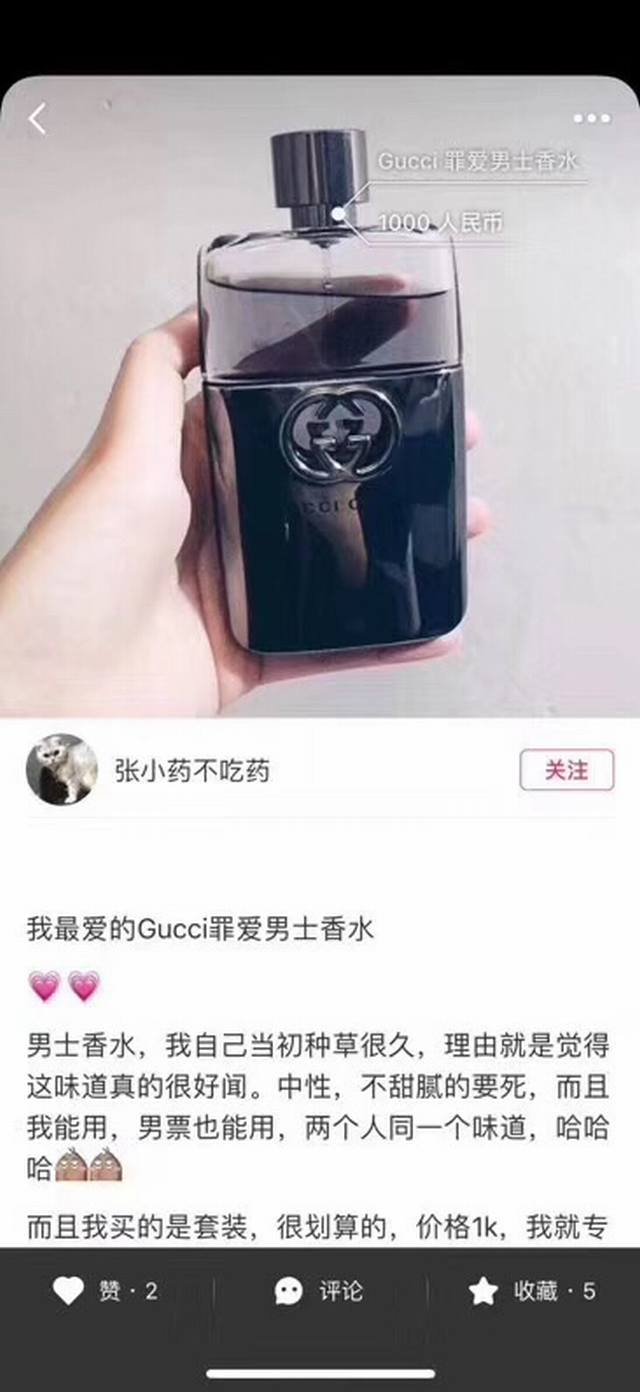The image size is (640, 1392).
Task: Go back using the top-left arrow
Action: click(x=37, y=120)
